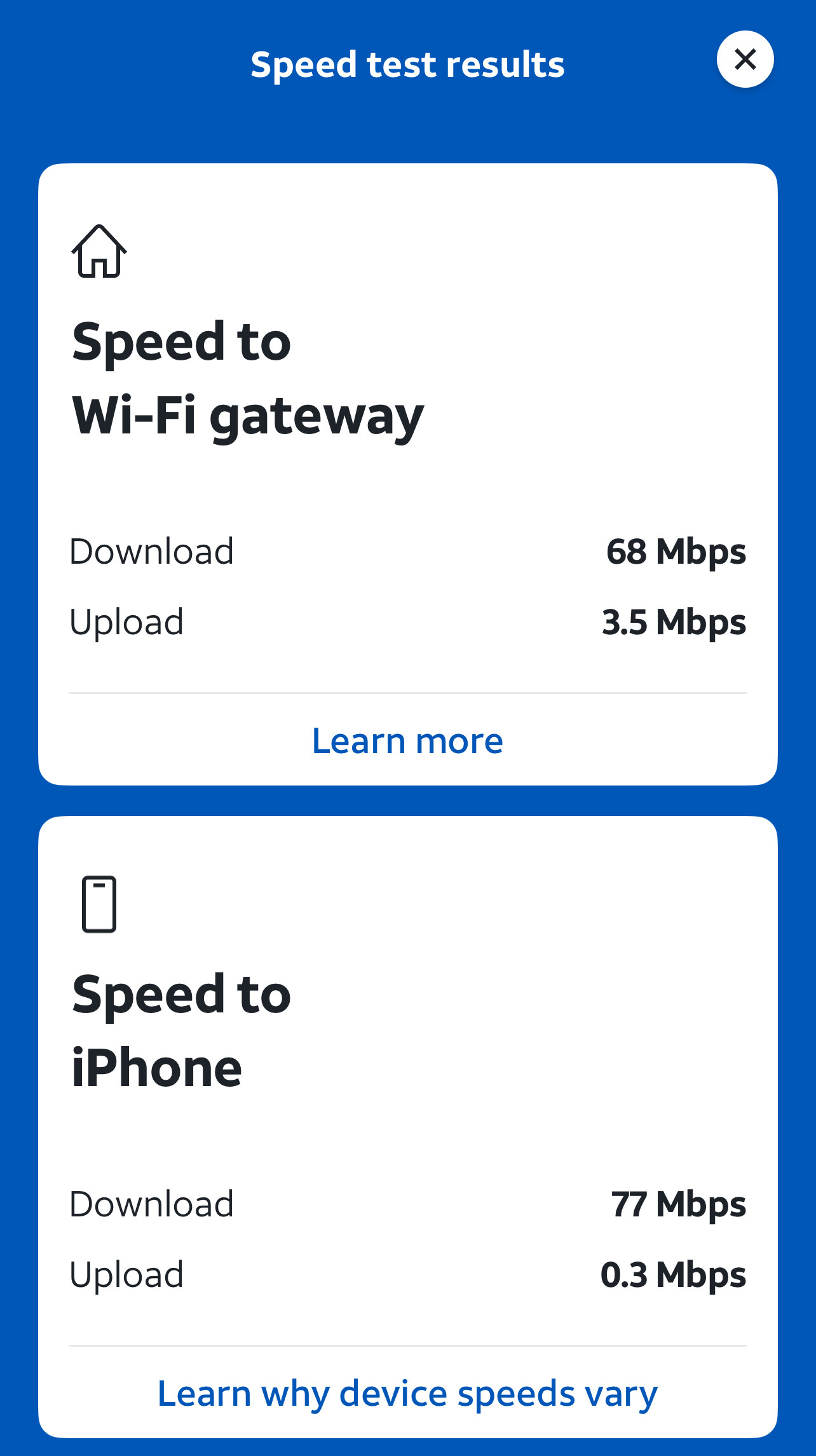This screenshot has height=1456, width=816.
Task: Close the speed test results screen
Action: click(745, 59)
